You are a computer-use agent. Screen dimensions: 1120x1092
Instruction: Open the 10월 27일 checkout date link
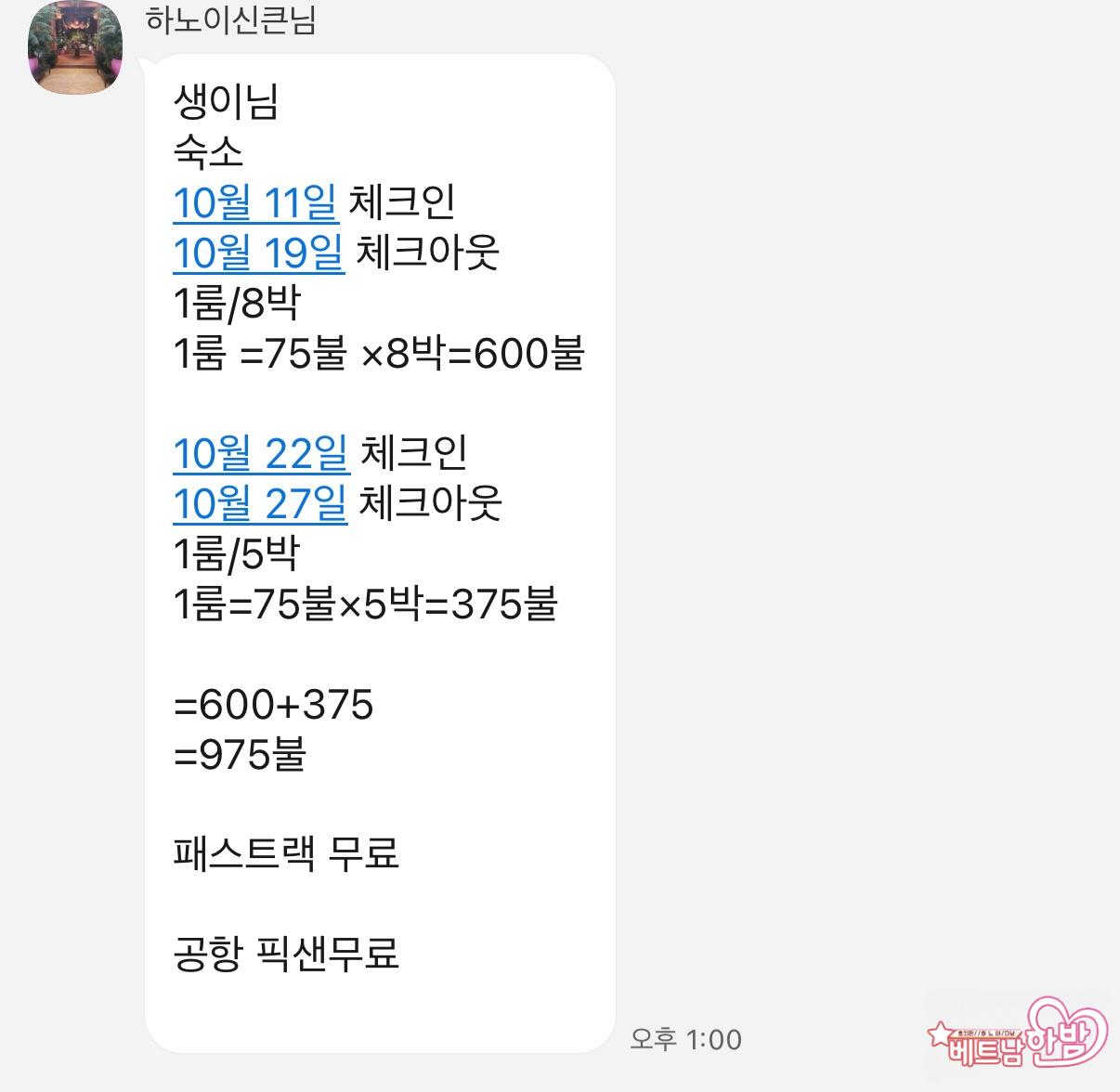(260, 503)
